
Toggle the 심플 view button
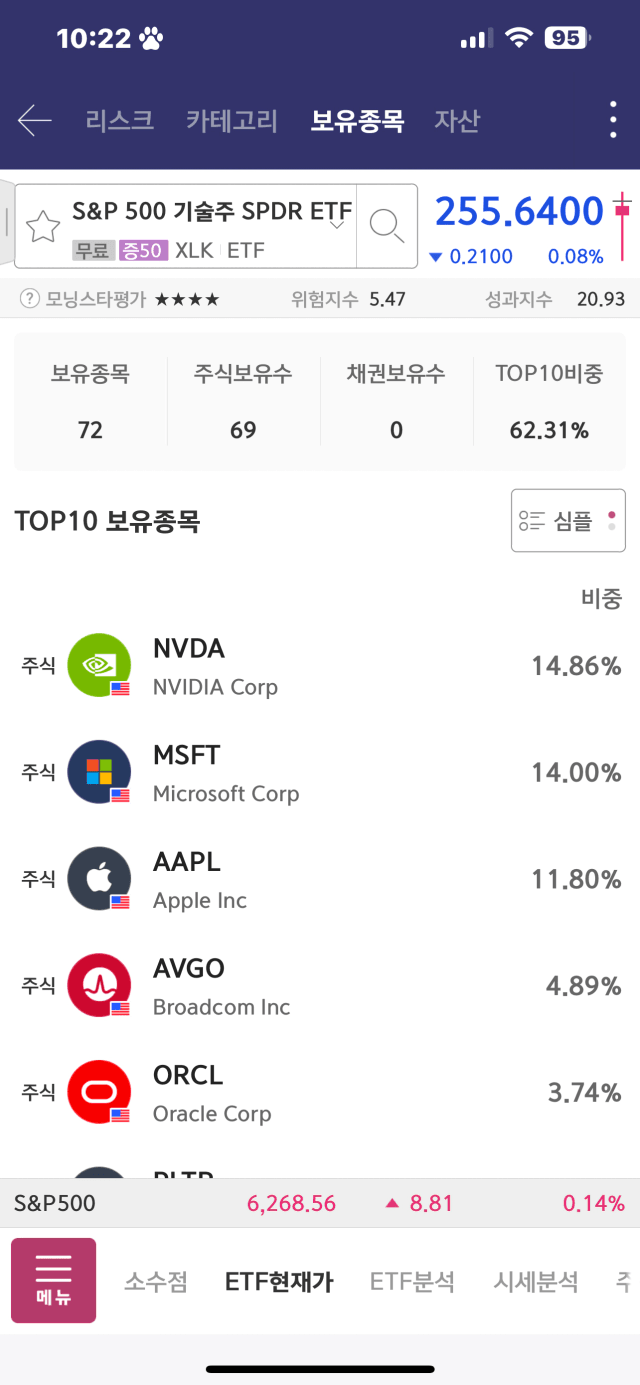click(568, 520)
